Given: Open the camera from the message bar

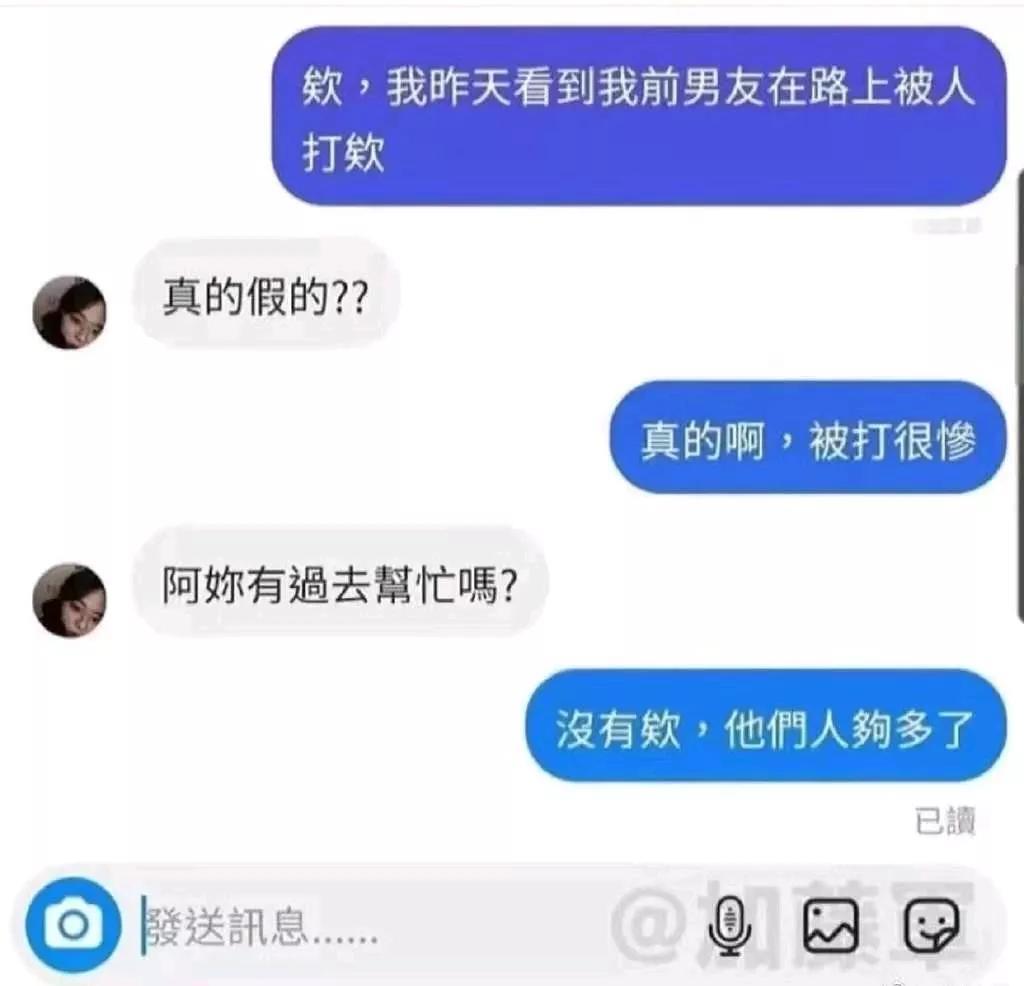Looking at the screenshot, I should [x=73, y=926].
